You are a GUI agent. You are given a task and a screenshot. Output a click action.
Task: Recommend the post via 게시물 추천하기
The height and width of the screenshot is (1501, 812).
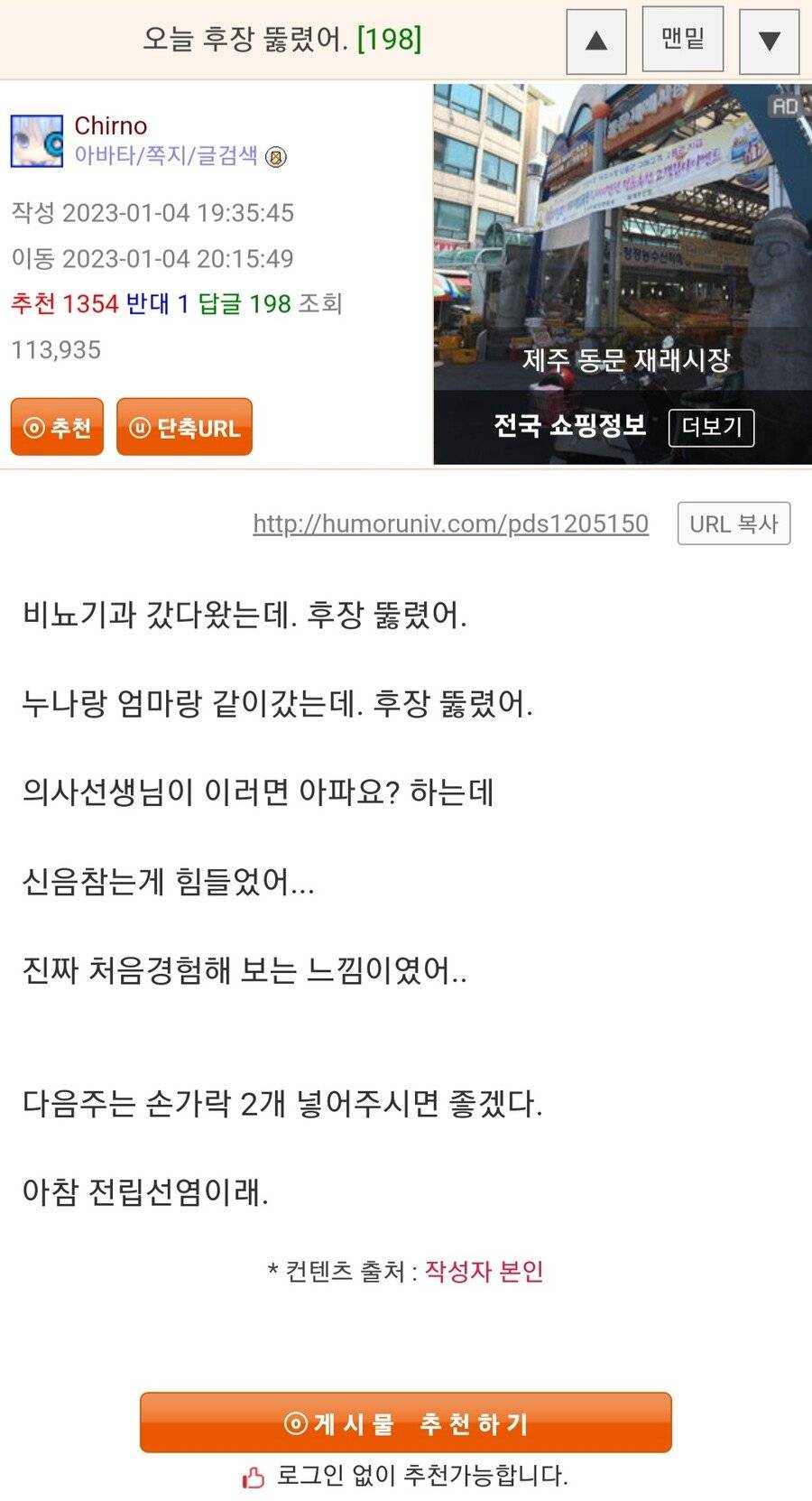(405, 1422)
